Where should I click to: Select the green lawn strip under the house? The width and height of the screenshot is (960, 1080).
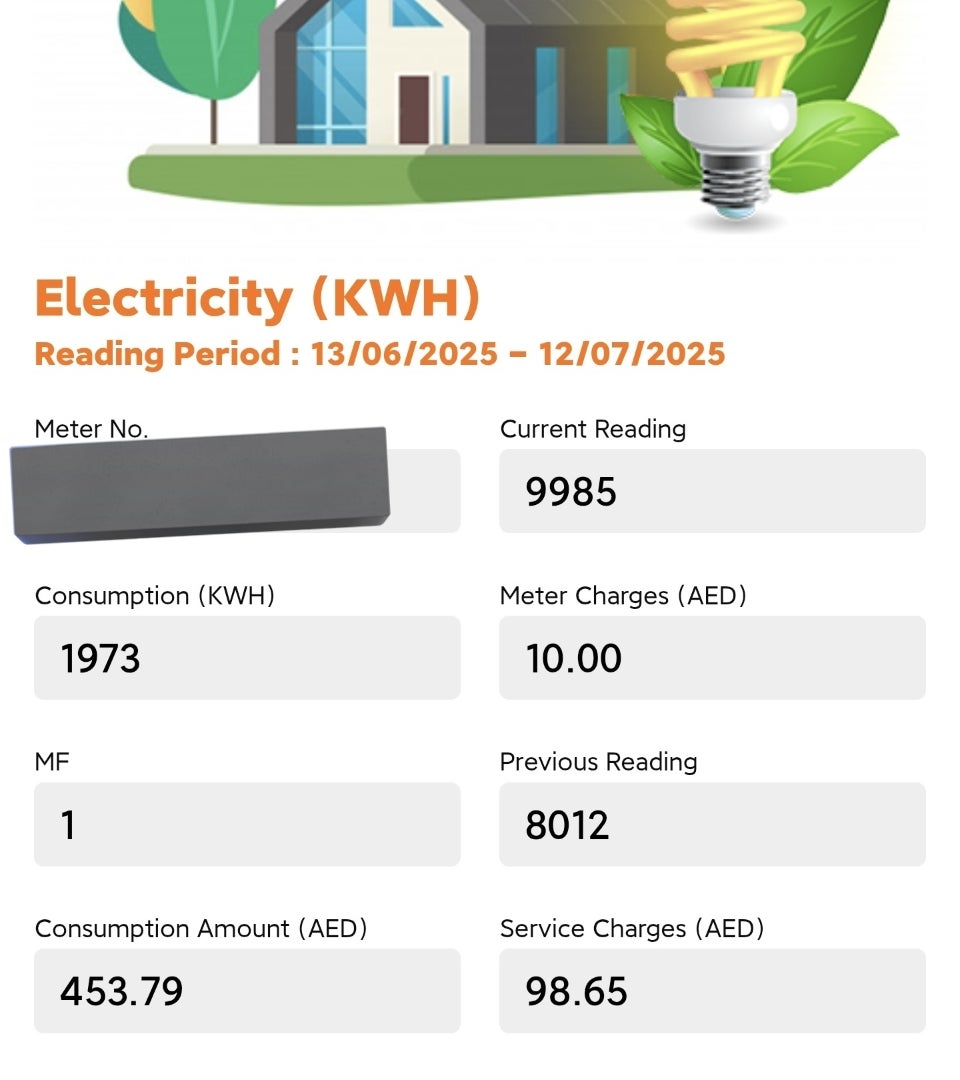click(300, 170)
